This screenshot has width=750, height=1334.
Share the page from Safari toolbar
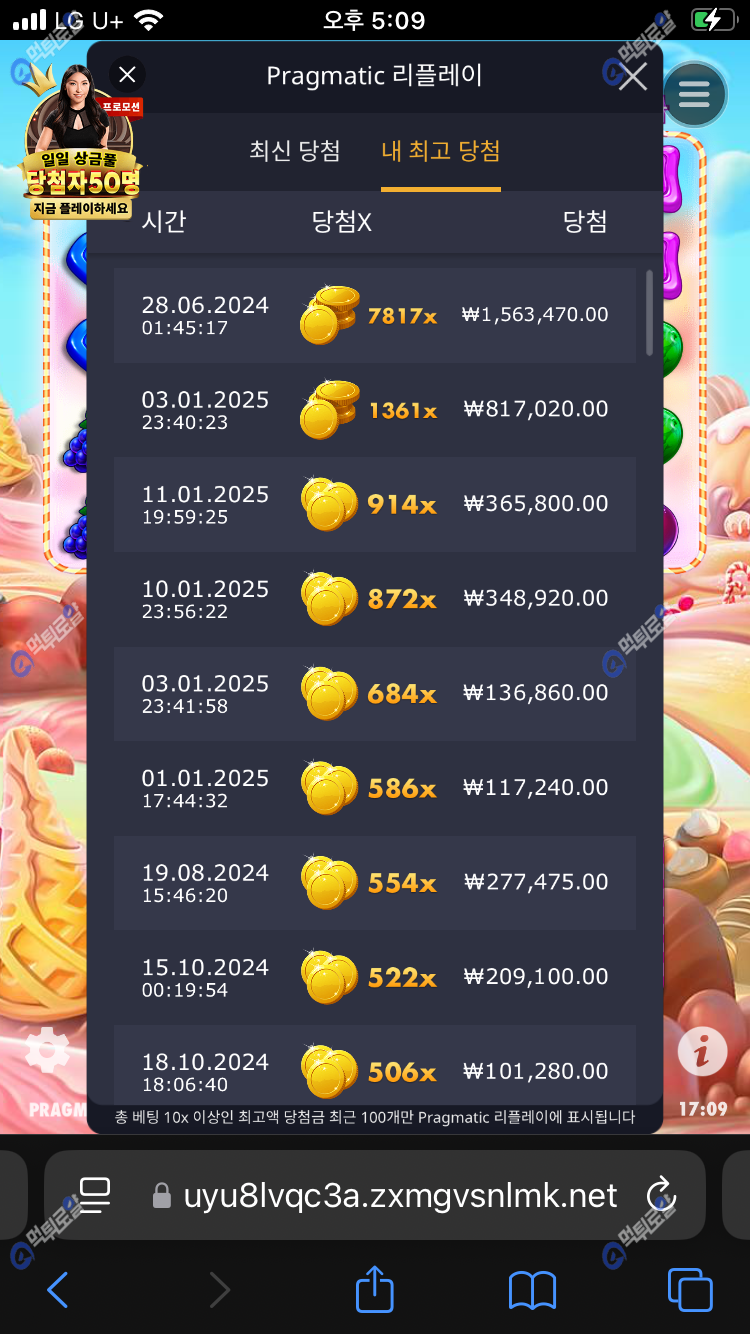point(375,1290)
